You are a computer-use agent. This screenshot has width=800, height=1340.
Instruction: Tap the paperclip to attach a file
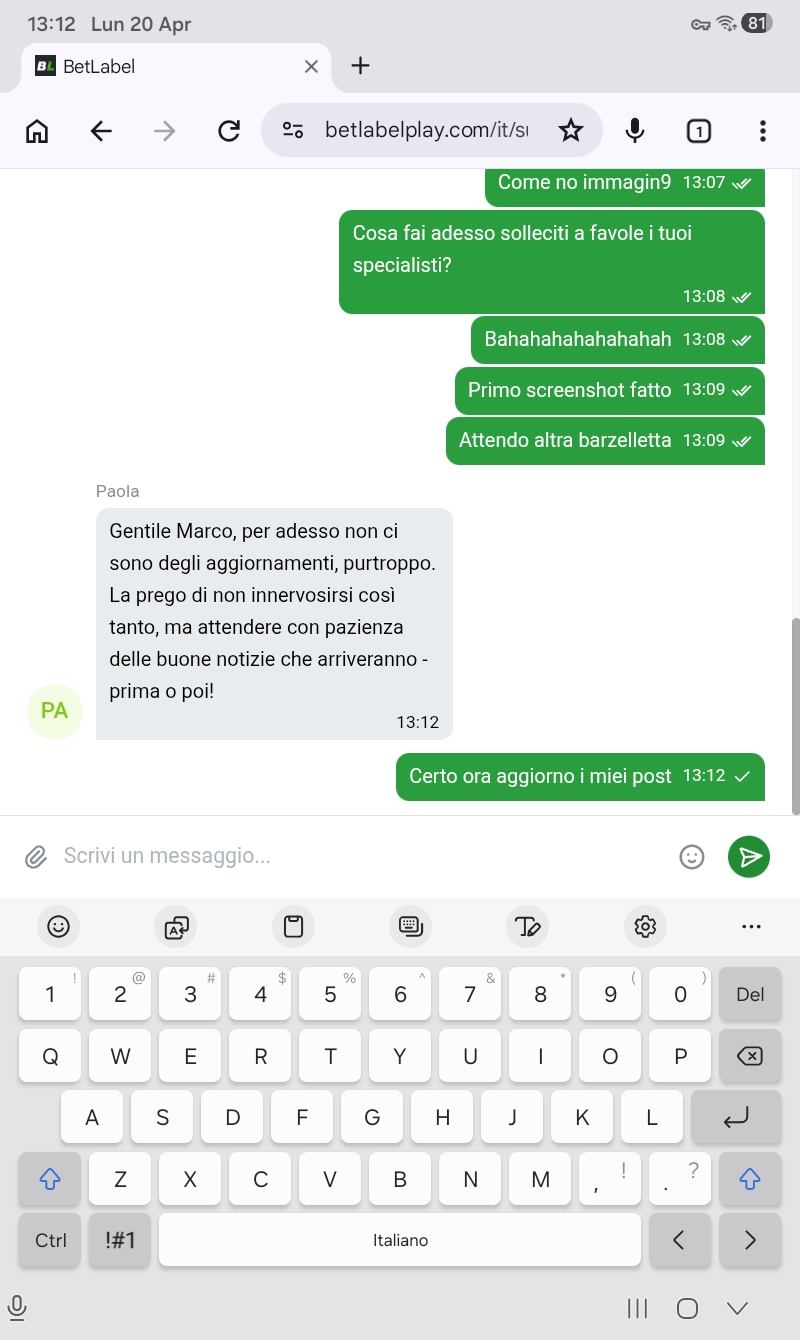click(x=36, y=857)
